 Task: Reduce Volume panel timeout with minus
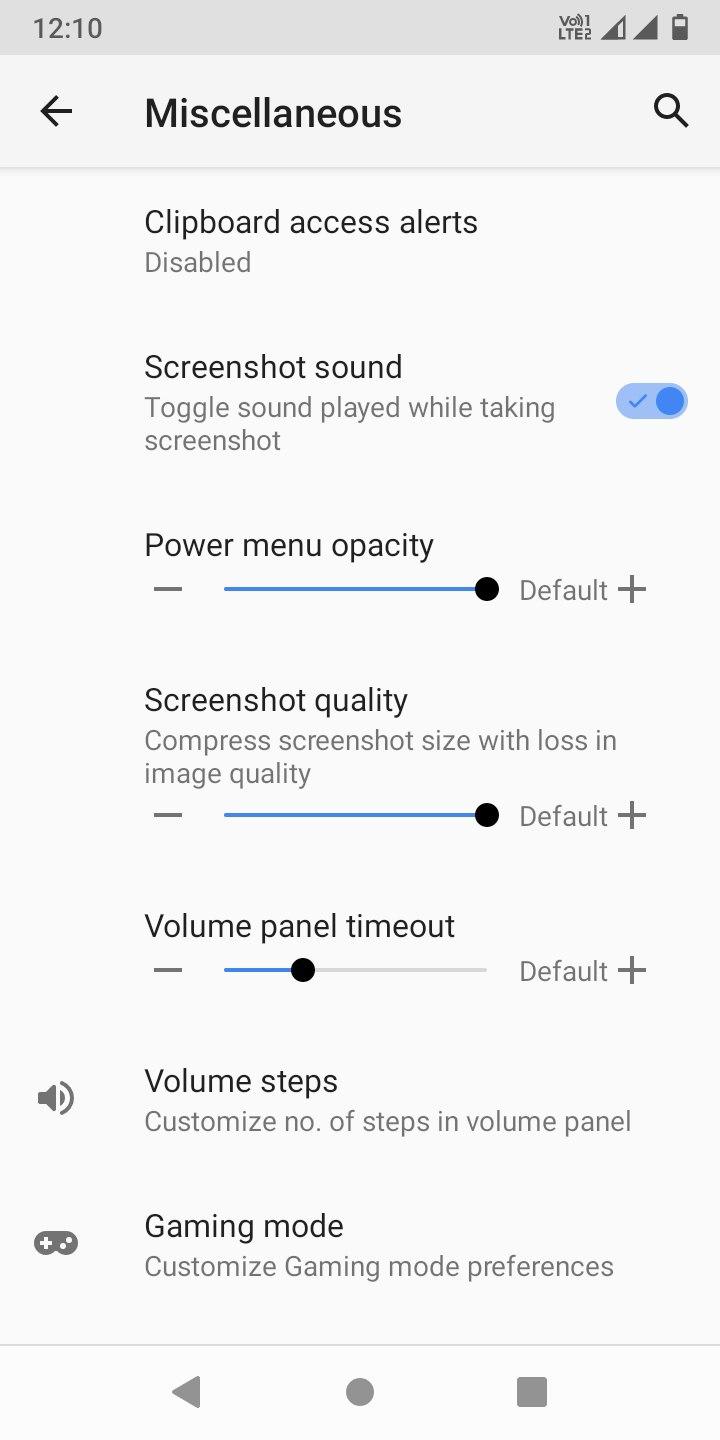168,970
